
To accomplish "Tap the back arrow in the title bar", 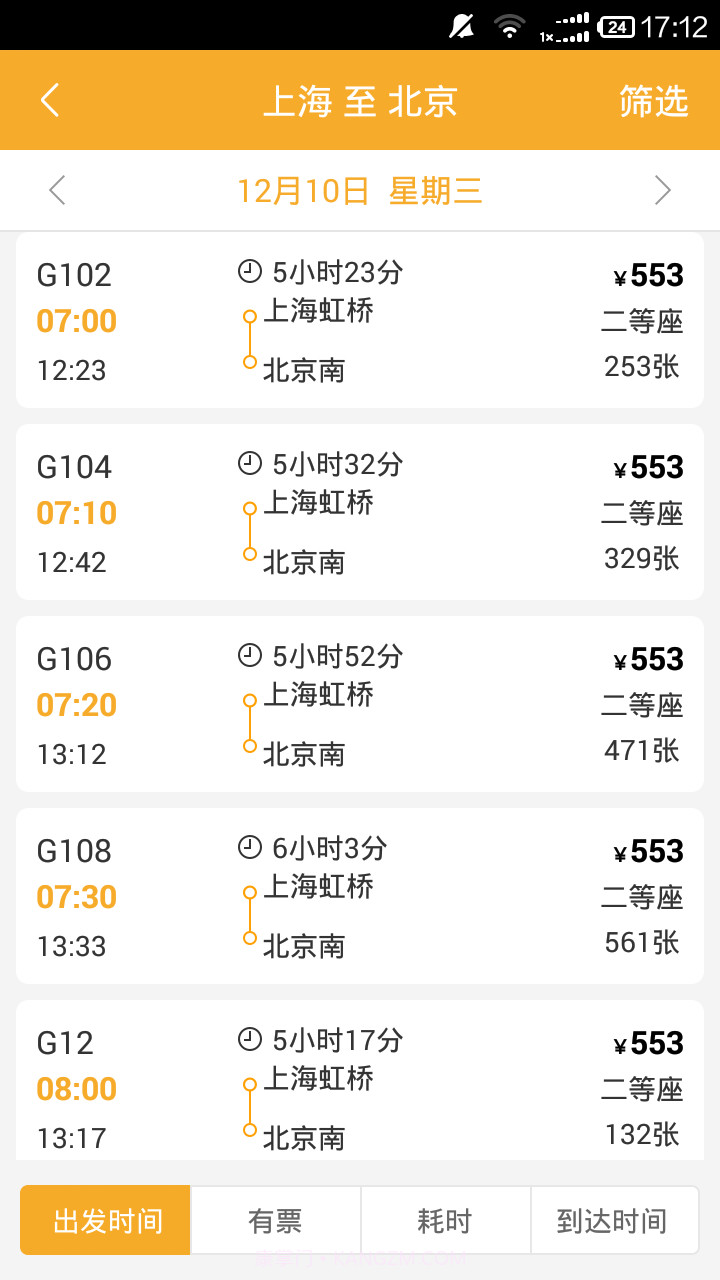I will click(x=49, y=100).
